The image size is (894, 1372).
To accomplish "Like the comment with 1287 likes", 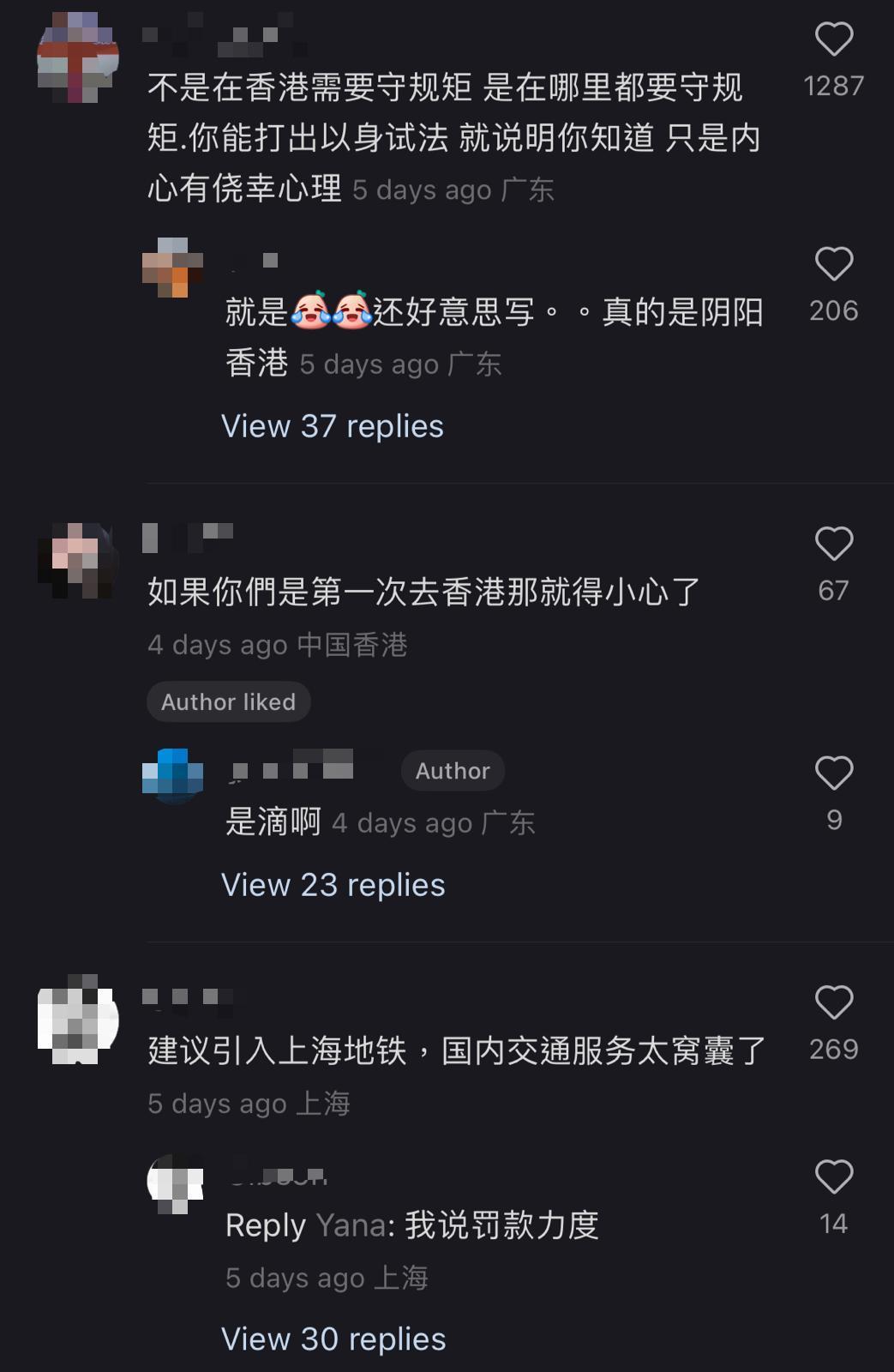I will point(833,39).
